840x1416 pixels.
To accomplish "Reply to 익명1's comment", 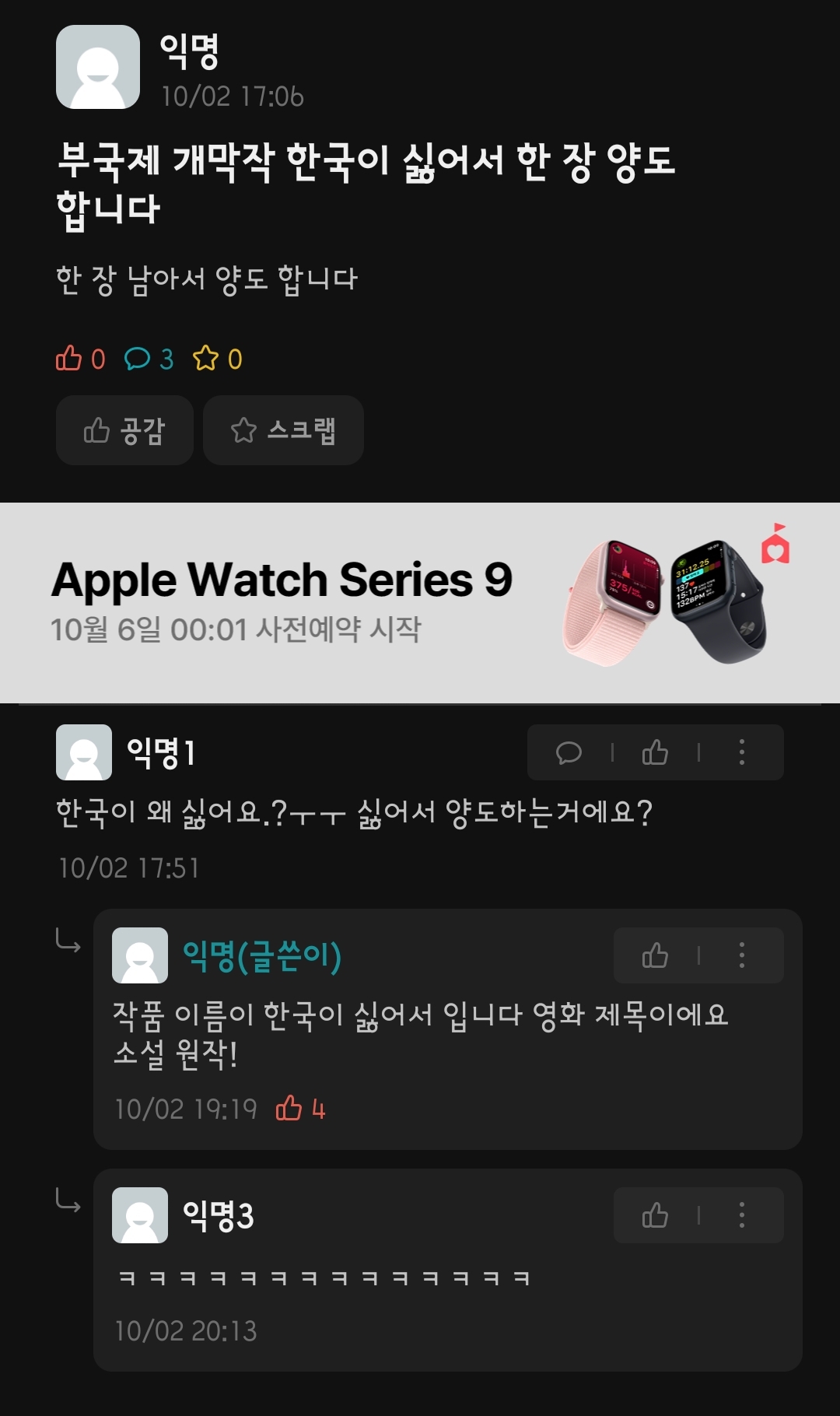I will click(x=569, y=752).
